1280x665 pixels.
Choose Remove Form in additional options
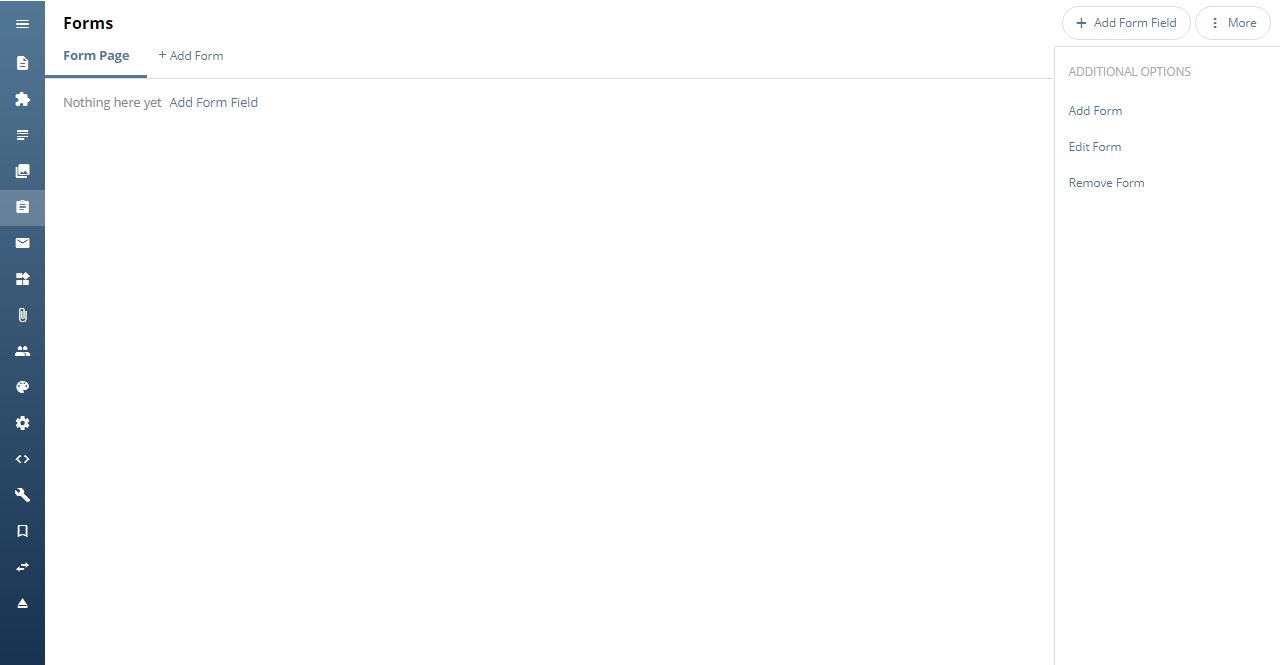[1106, 183]
